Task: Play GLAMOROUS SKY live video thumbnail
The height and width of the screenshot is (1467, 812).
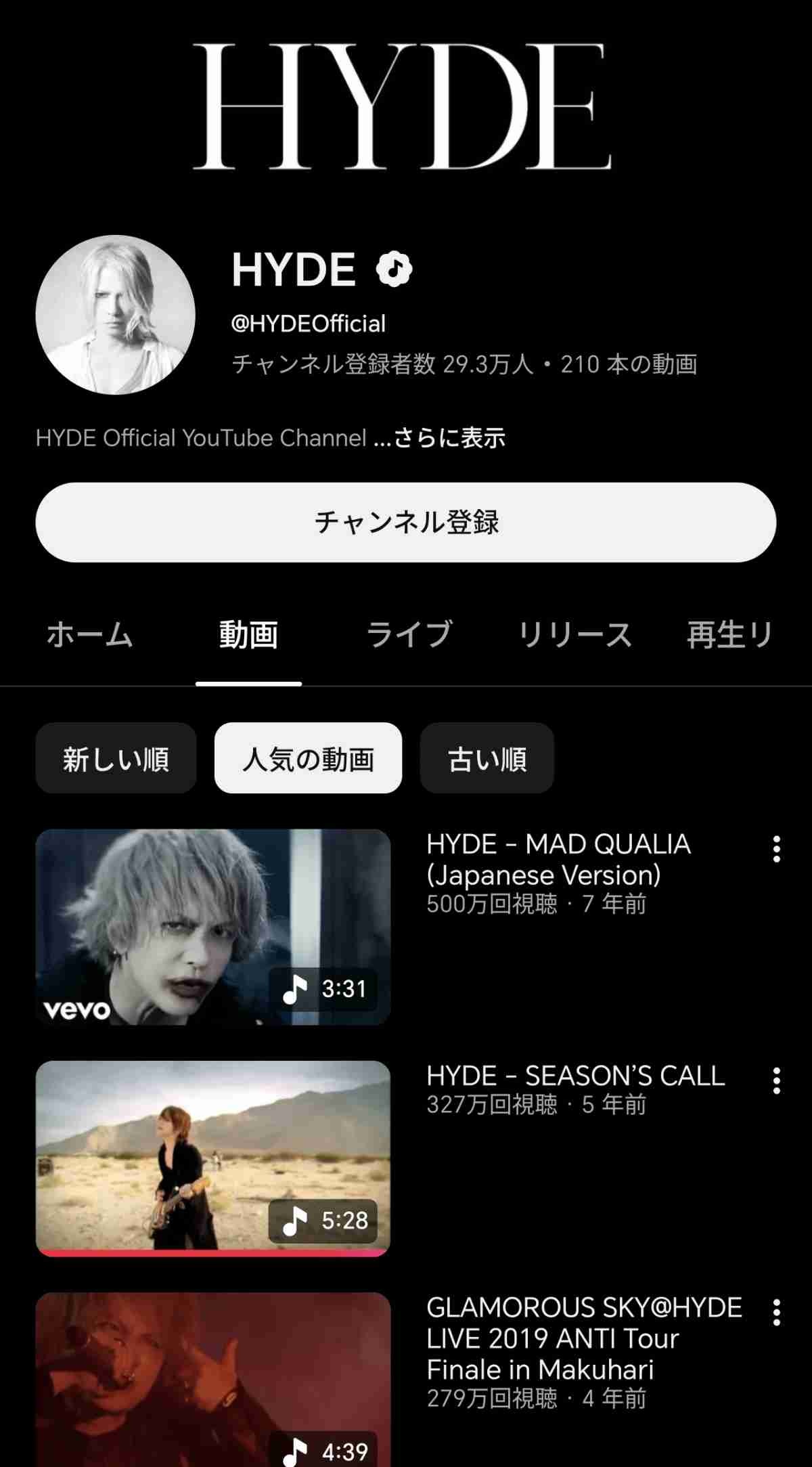Action: (x=212, y=1381)
